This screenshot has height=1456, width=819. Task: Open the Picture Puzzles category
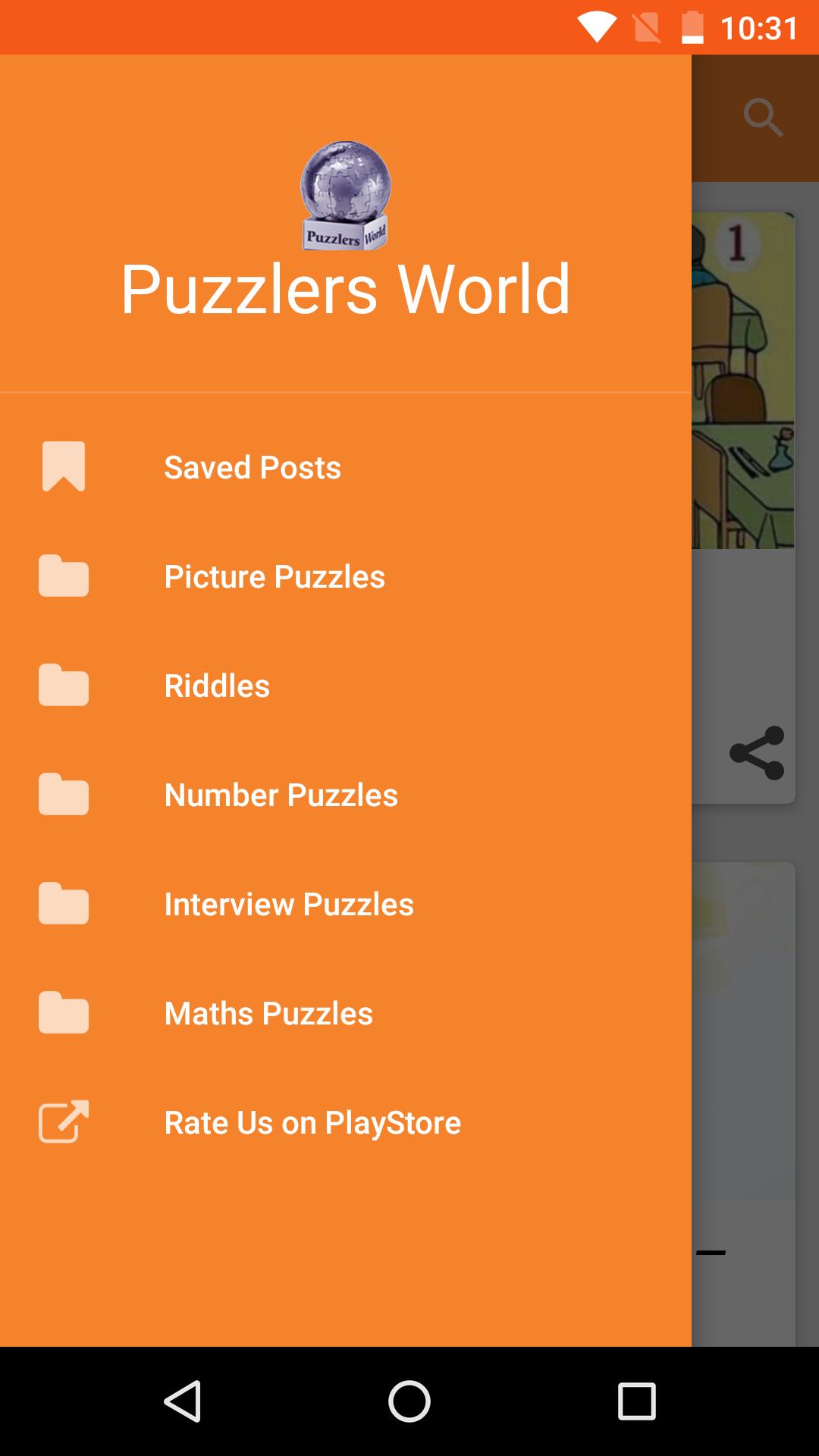point(274,576)
